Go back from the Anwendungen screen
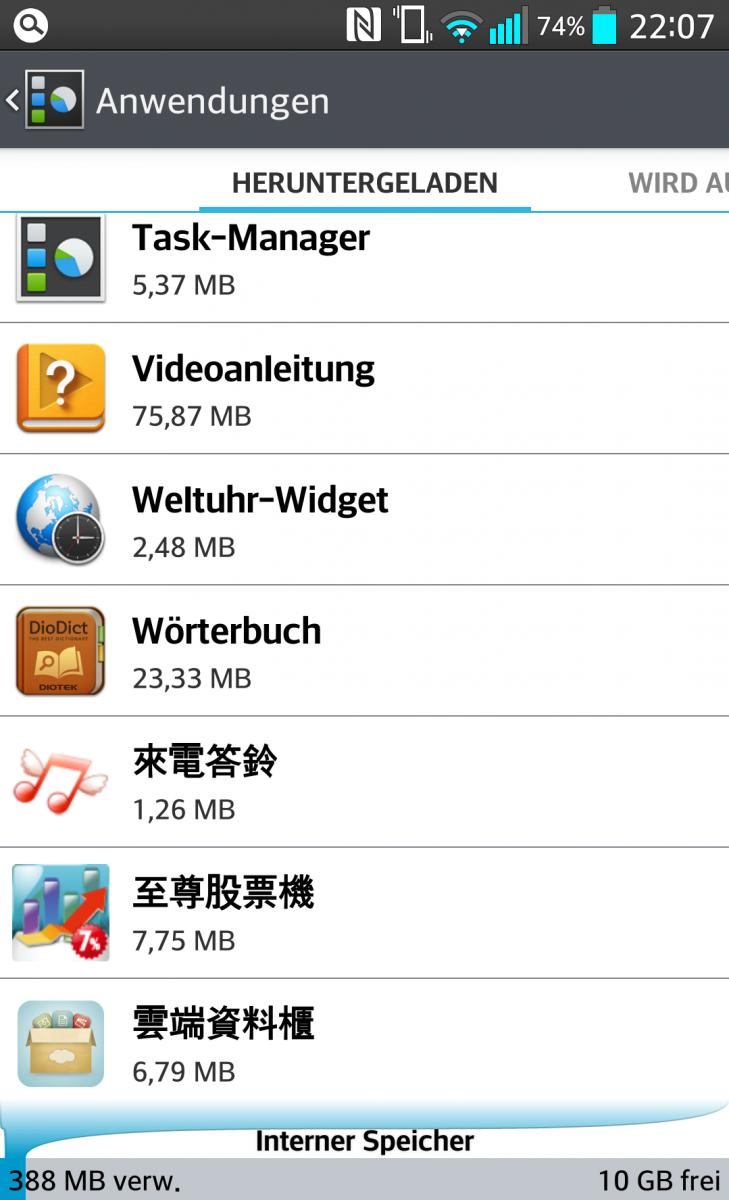This screenshot has width=729, height=1200. [x=45, y=100]
